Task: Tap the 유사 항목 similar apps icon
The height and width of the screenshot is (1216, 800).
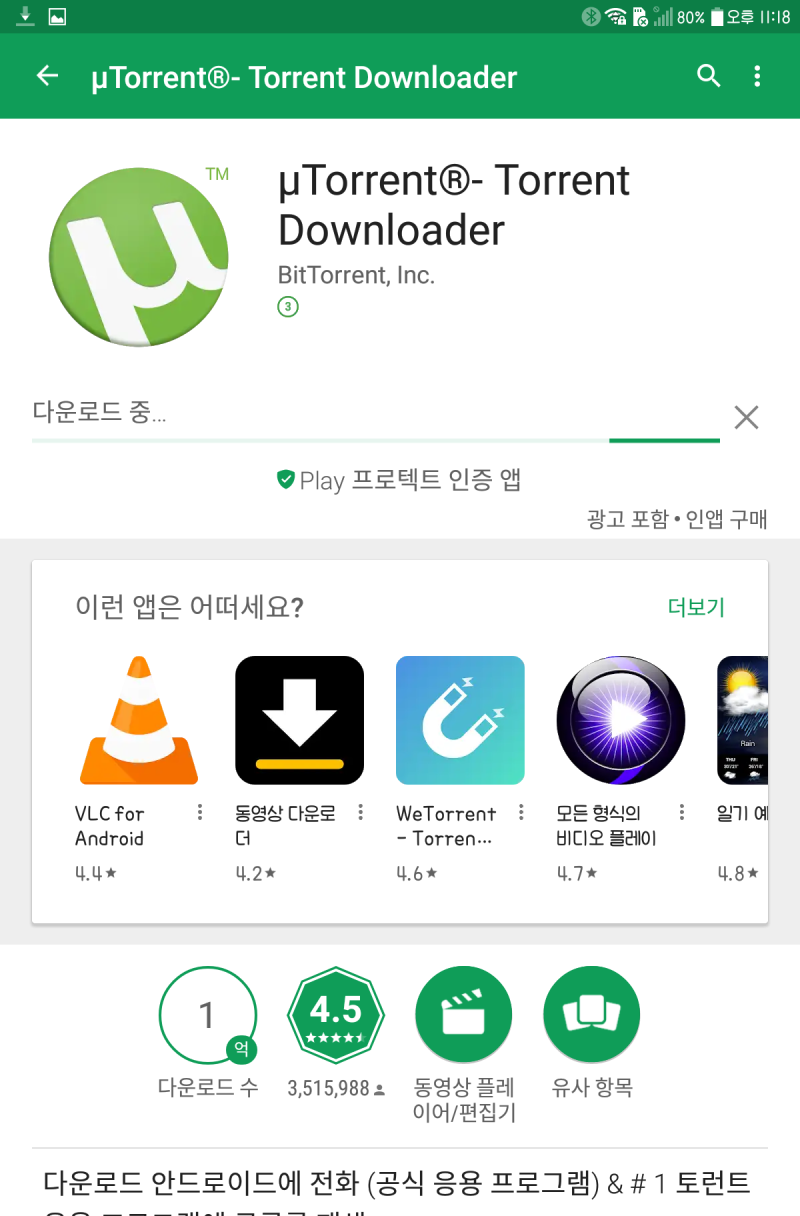Action: click(591, 1013)
